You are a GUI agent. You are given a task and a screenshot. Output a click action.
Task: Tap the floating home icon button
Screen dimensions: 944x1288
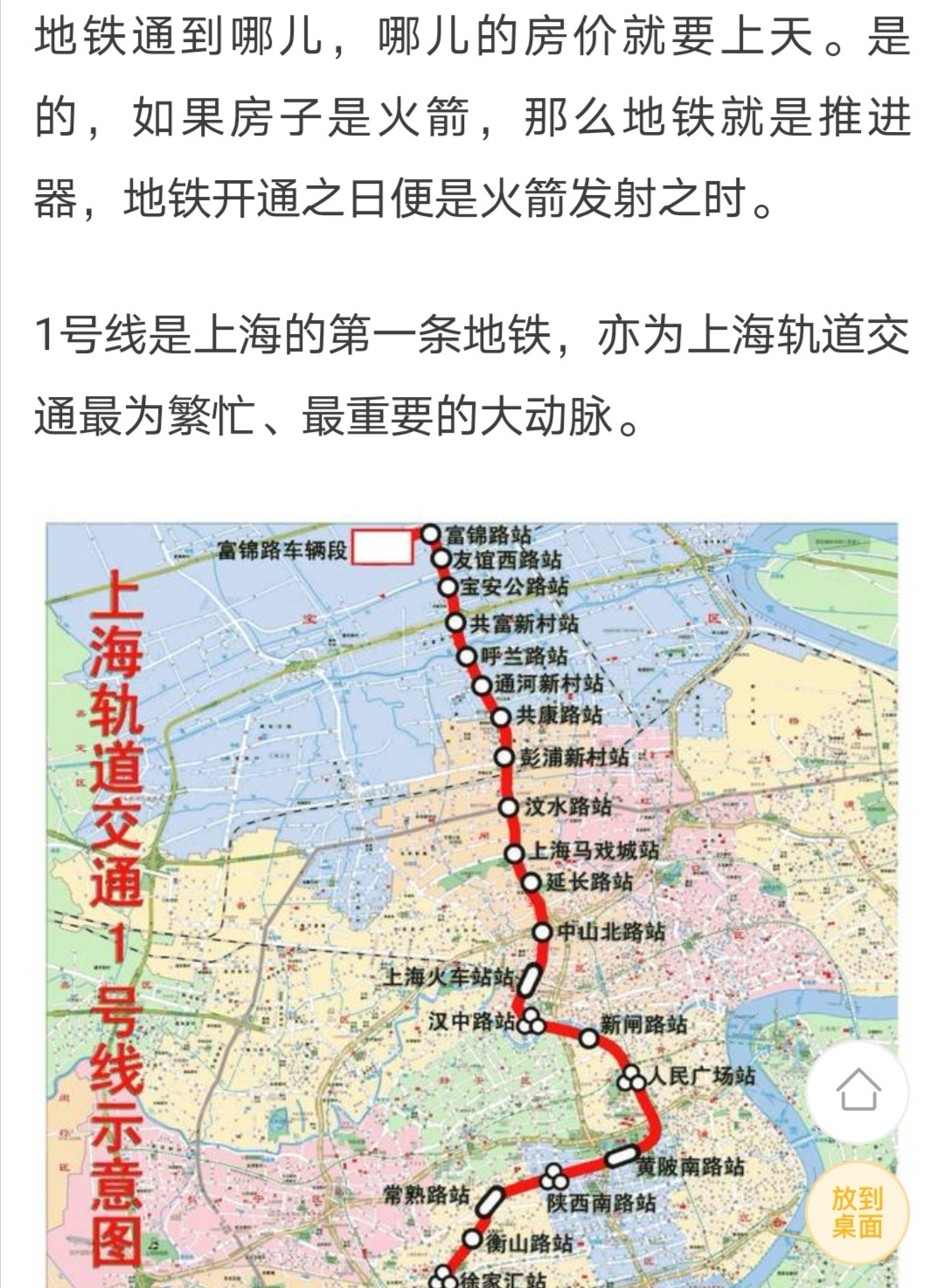[x=857, y=1091]
